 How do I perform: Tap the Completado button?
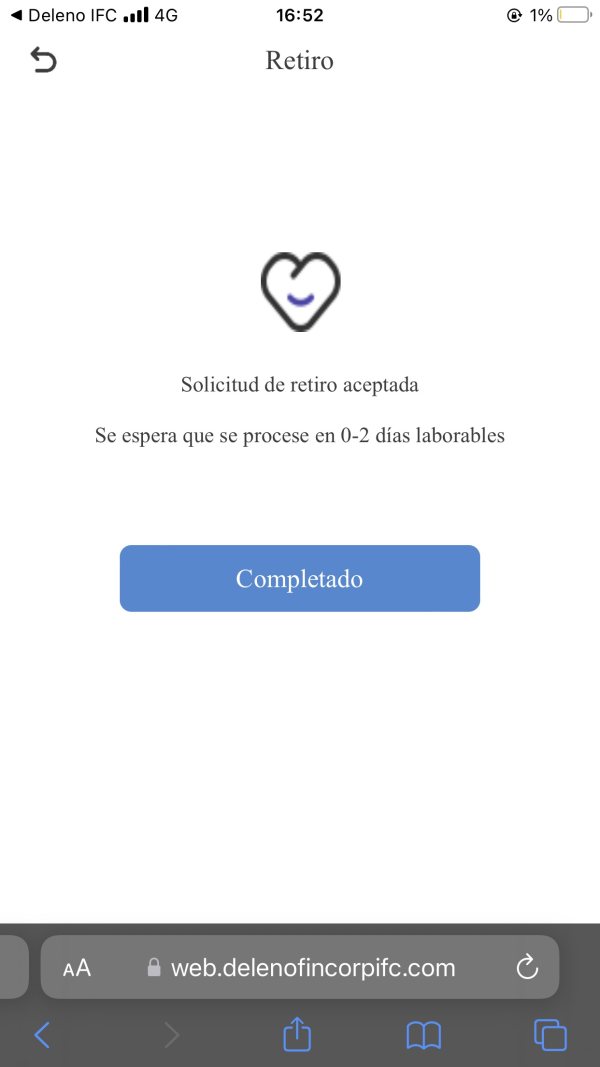pyautogui.click(x=300, y=578)
